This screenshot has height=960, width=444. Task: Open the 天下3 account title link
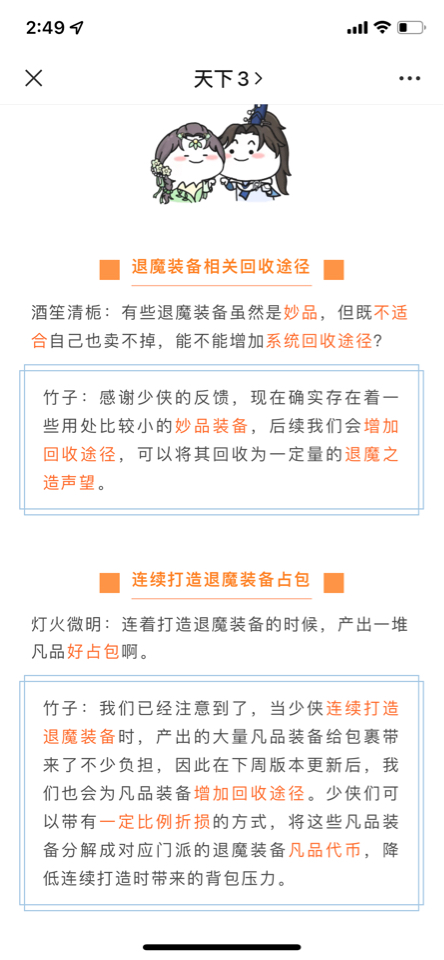pyautogui.click(x=228, y=78)
